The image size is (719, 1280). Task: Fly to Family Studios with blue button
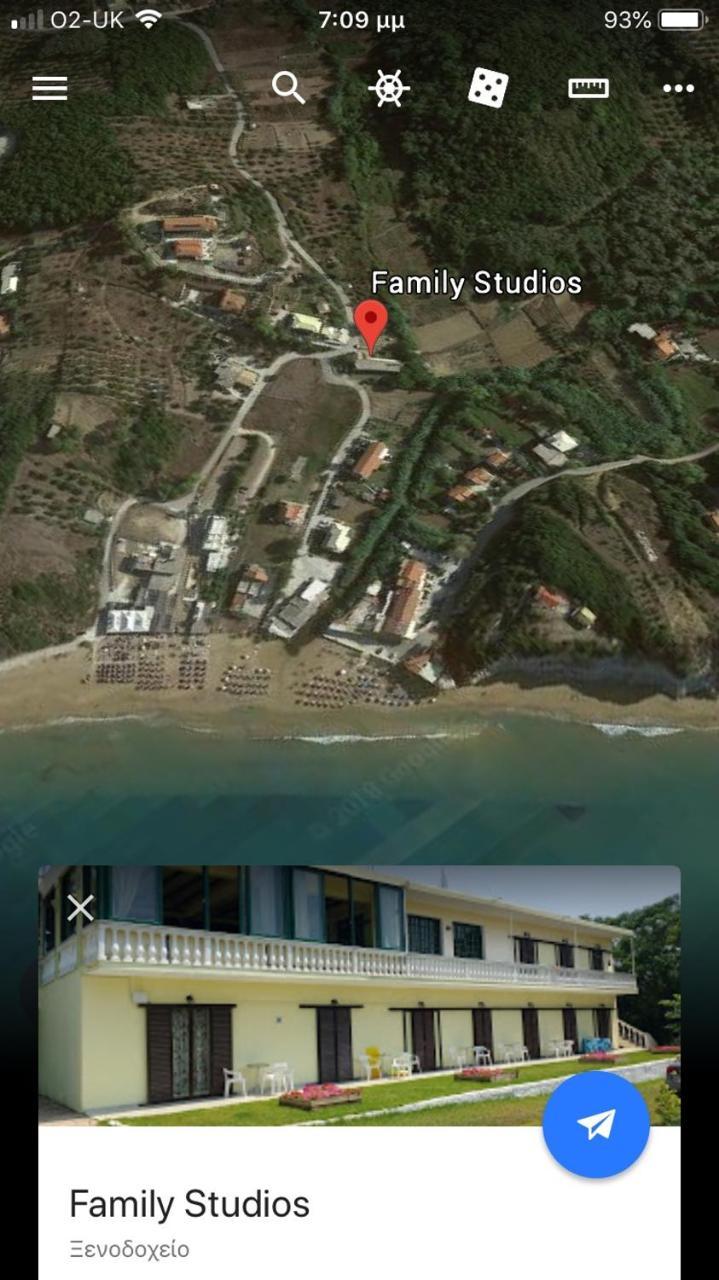[596, 1125]
